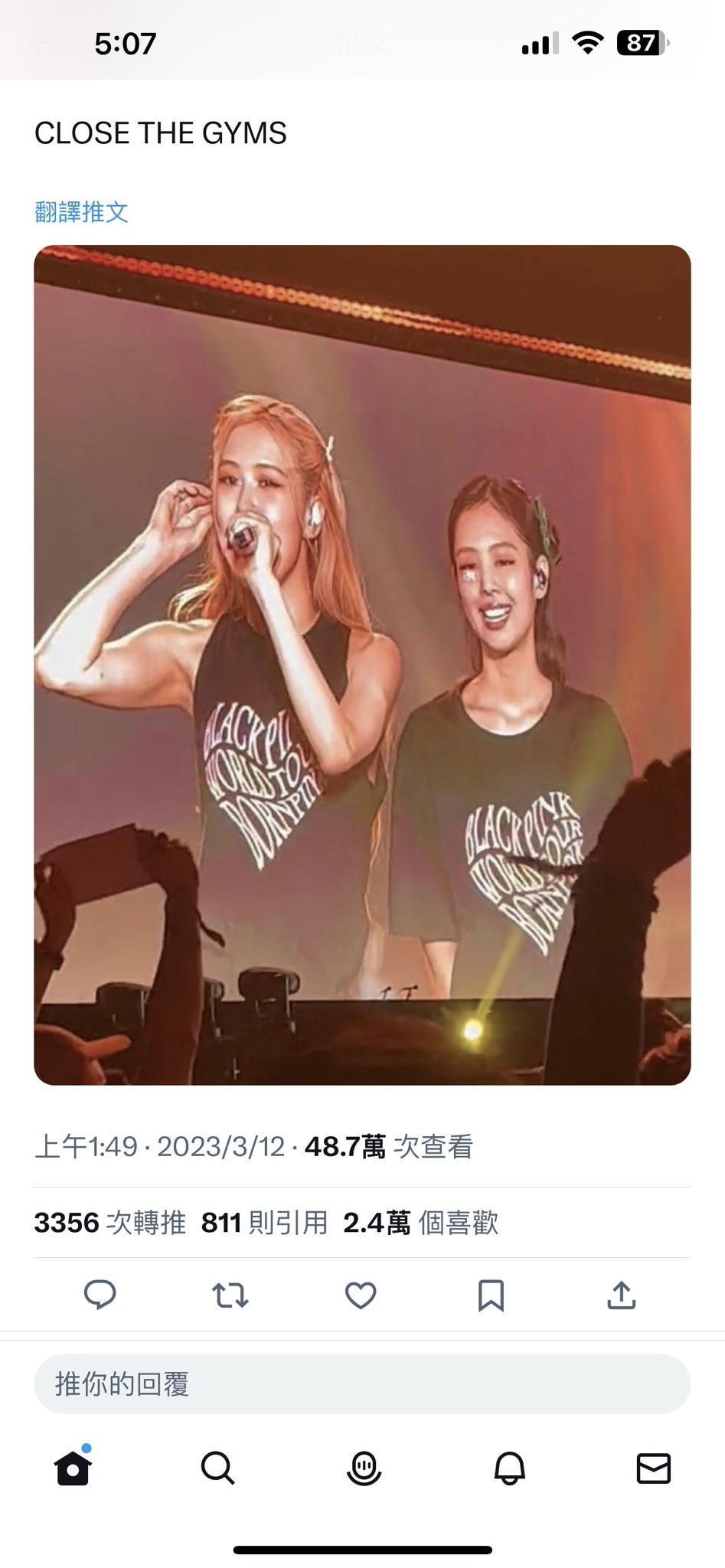
Task: See who liked this tweet
Action: [x=420, y=1223]
